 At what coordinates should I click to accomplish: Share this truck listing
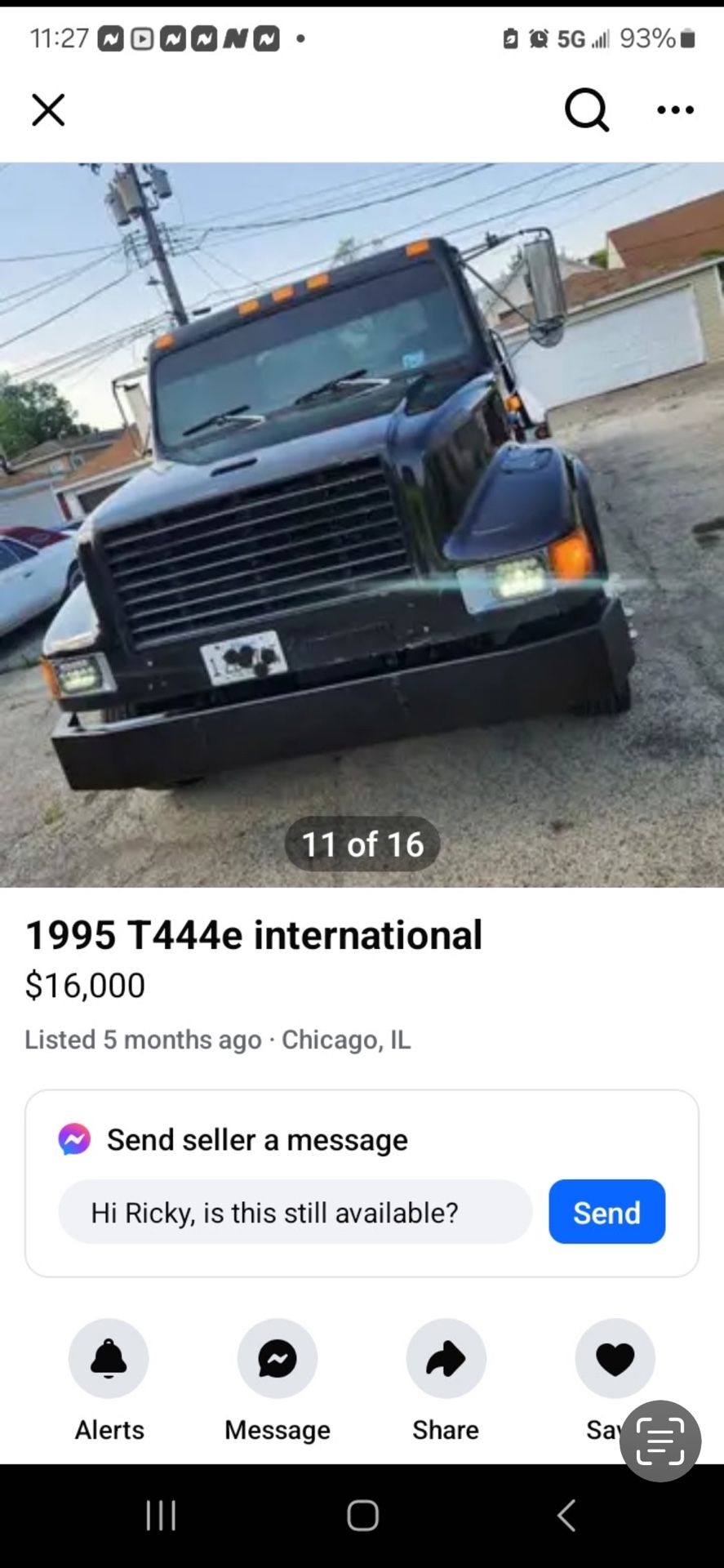click(x=446, y=1359)
